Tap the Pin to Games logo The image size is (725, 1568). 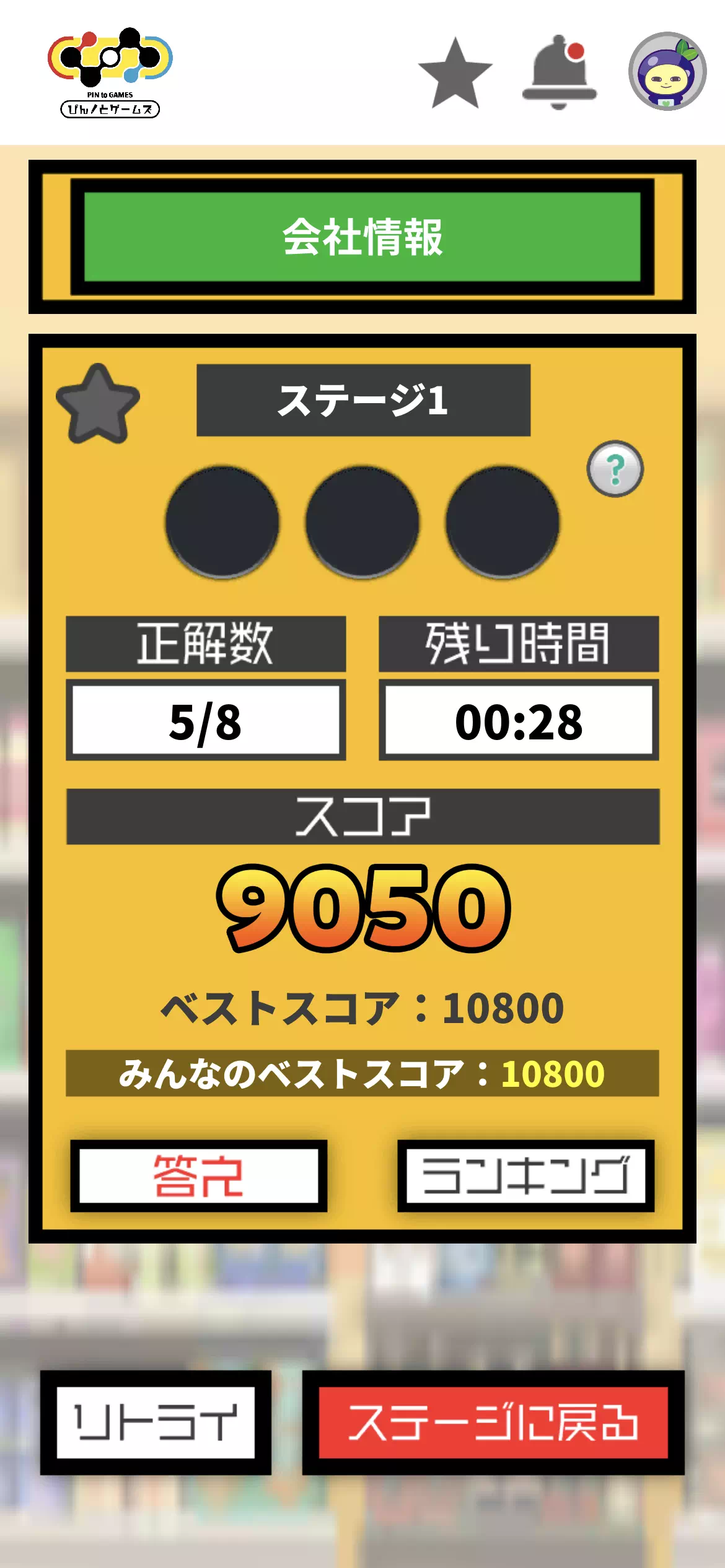pos(110,72)
